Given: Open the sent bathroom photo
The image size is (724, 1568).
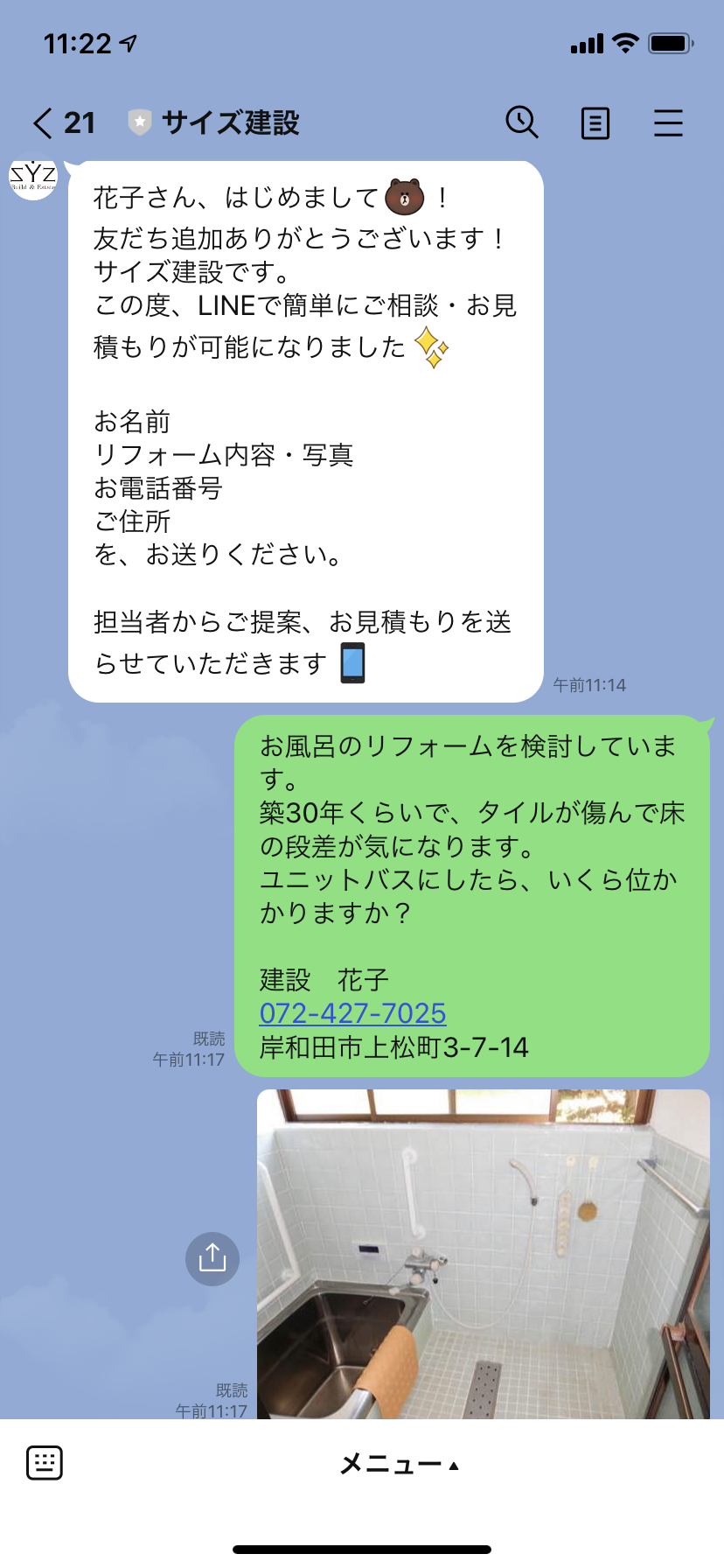Looking at the screenshot, I should (x=483, y=1251).
